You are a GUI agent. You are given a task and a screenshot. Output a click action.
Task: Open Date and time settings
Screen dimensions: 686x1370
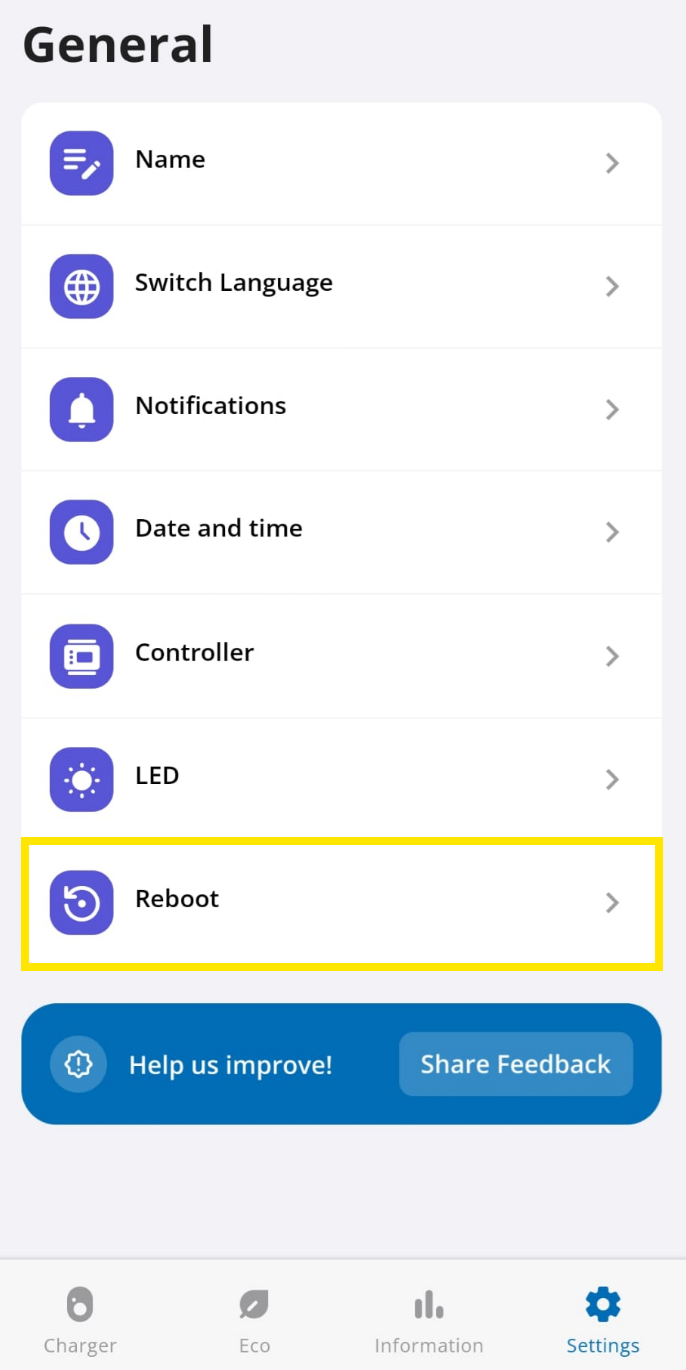point(340,532)
